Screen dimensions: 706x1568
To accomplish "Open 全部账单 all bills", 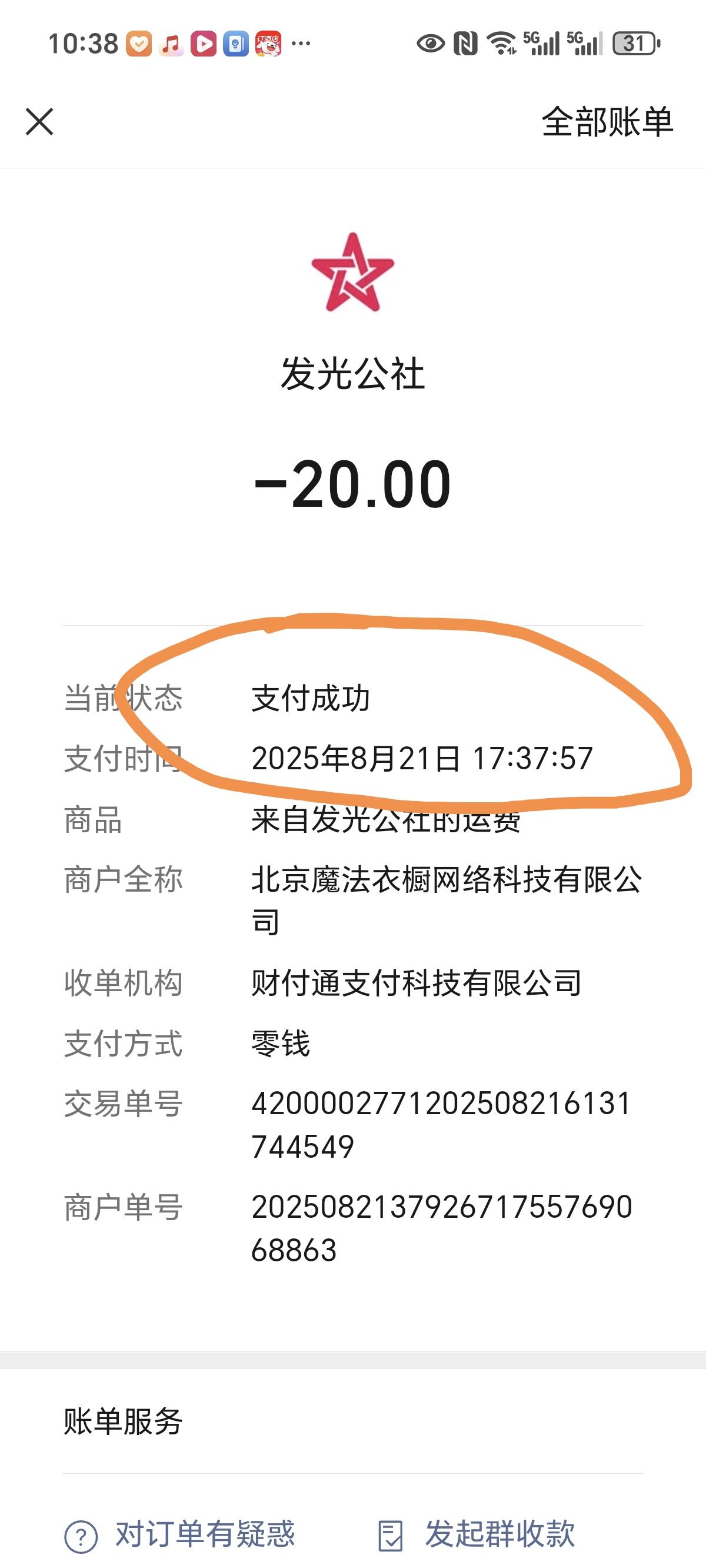I will pos(607,122).
